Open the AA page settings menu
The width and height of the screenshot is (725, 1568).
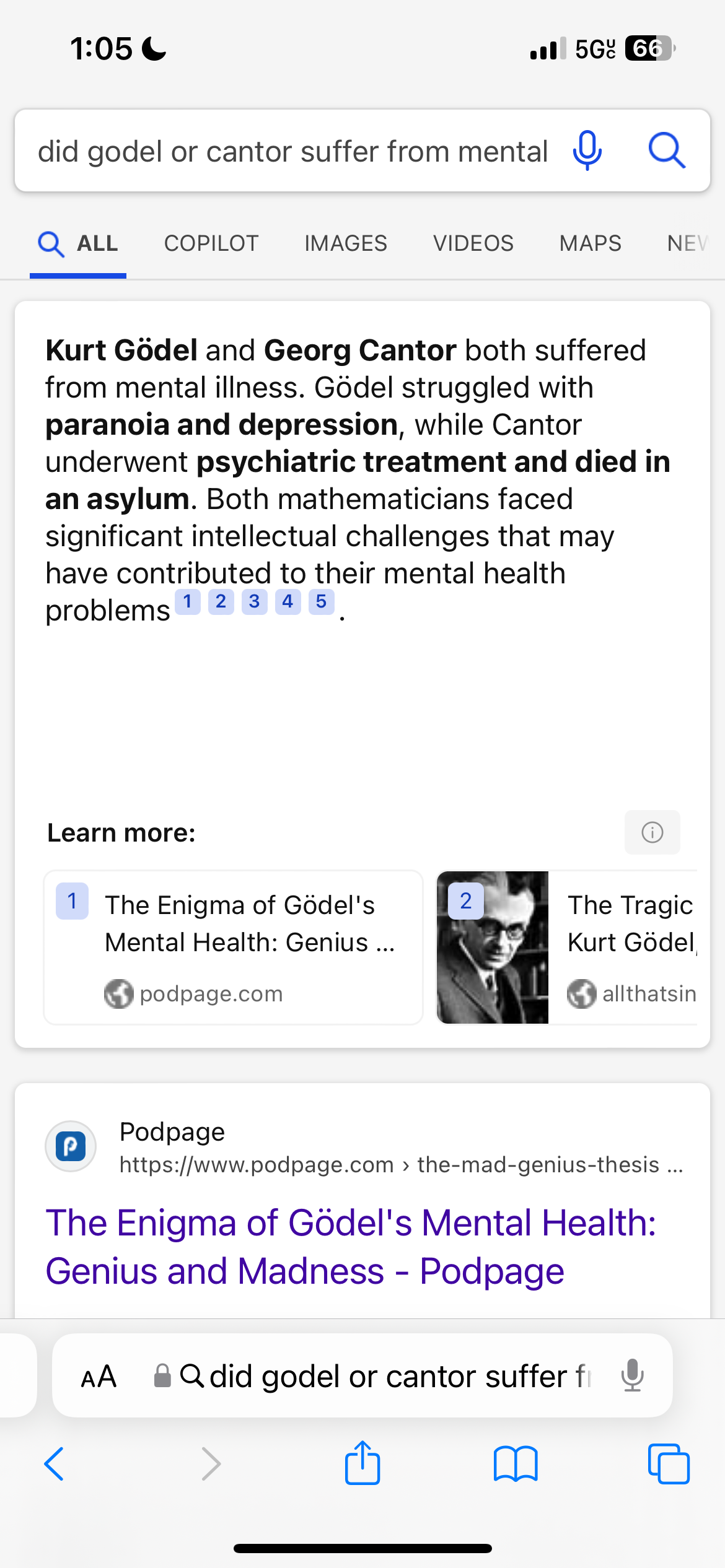click(99, 1376)
